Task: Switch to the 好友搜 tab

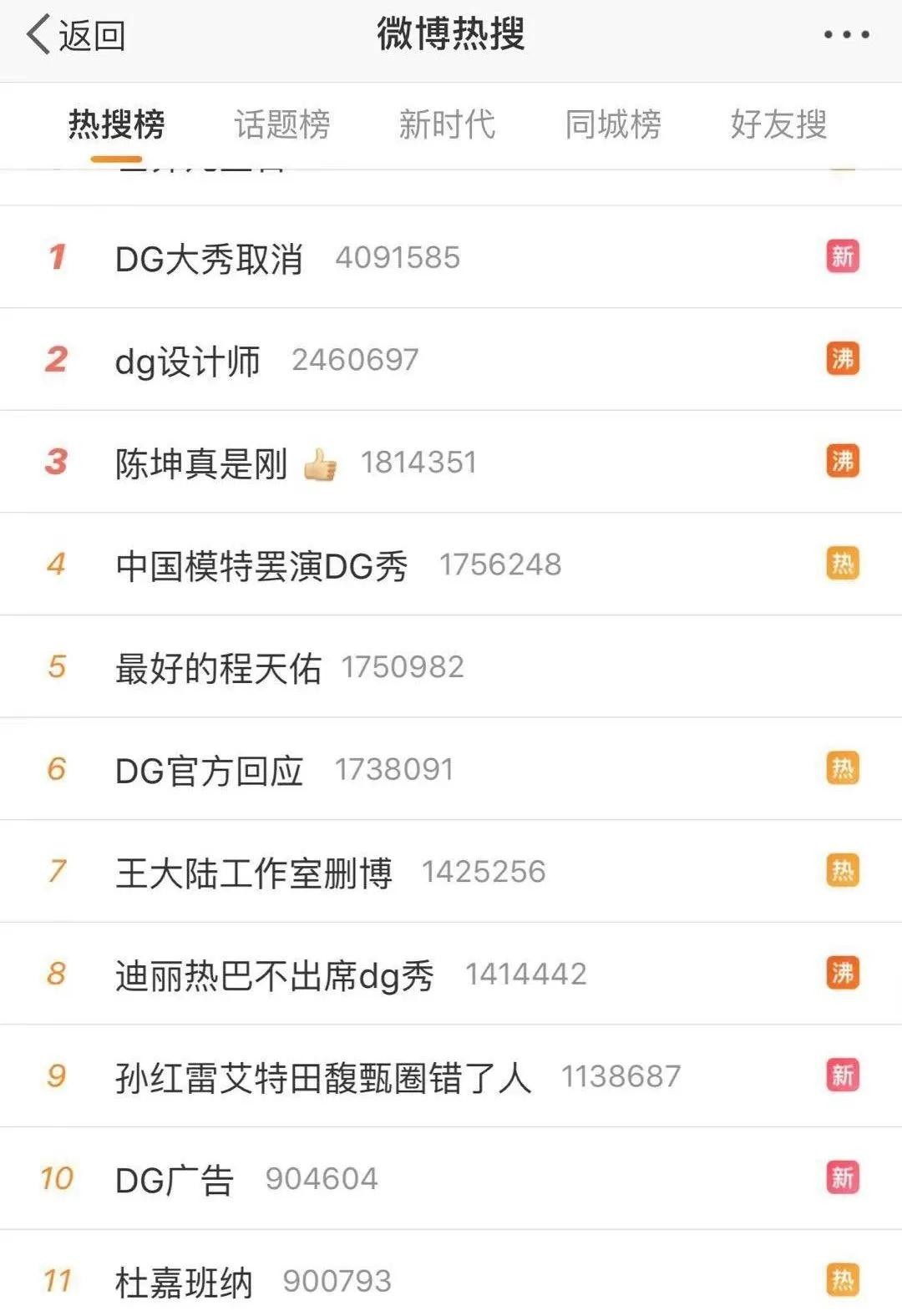Action: pyautogui.click(x=778, y=124)
